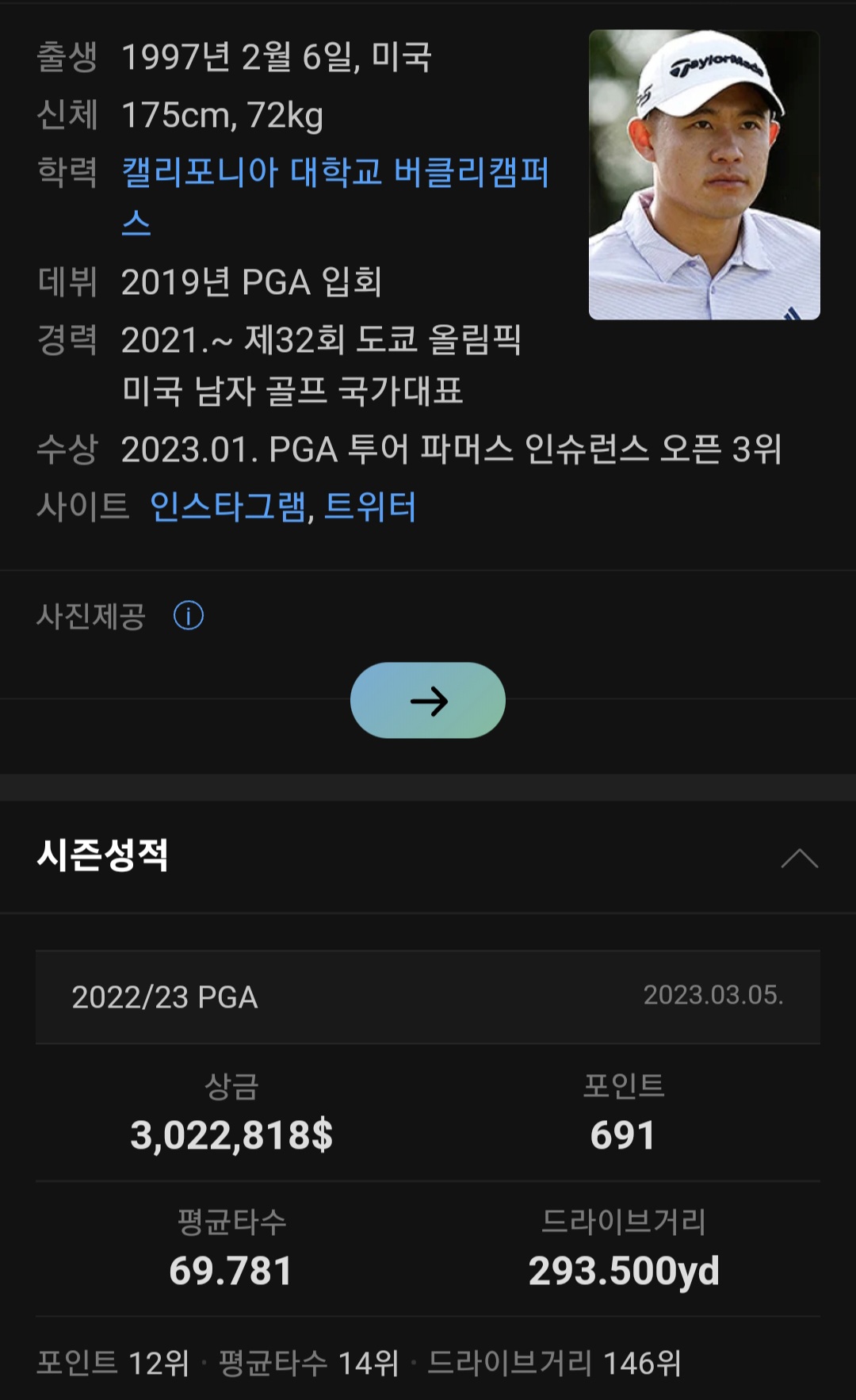Click the arrow button to see more profile

click(430, 701)
